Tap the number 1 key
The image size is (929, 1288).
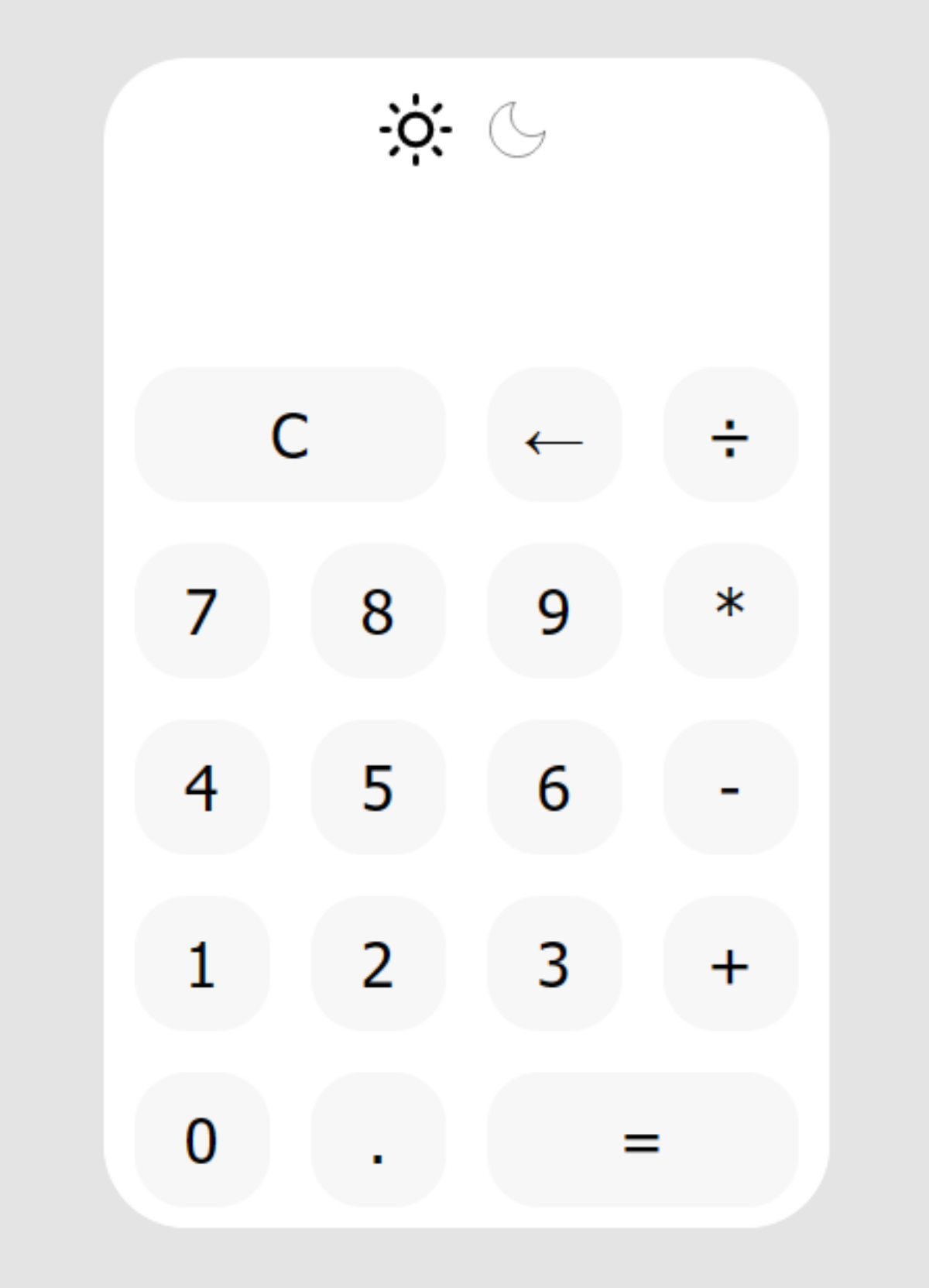tap(202, 963)
